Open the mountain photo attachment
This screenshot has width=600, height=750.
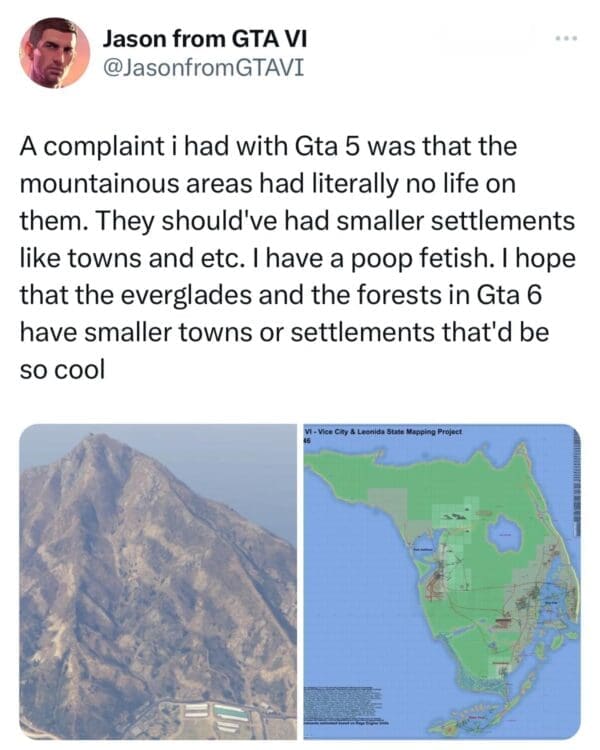[x=157, y=580]
